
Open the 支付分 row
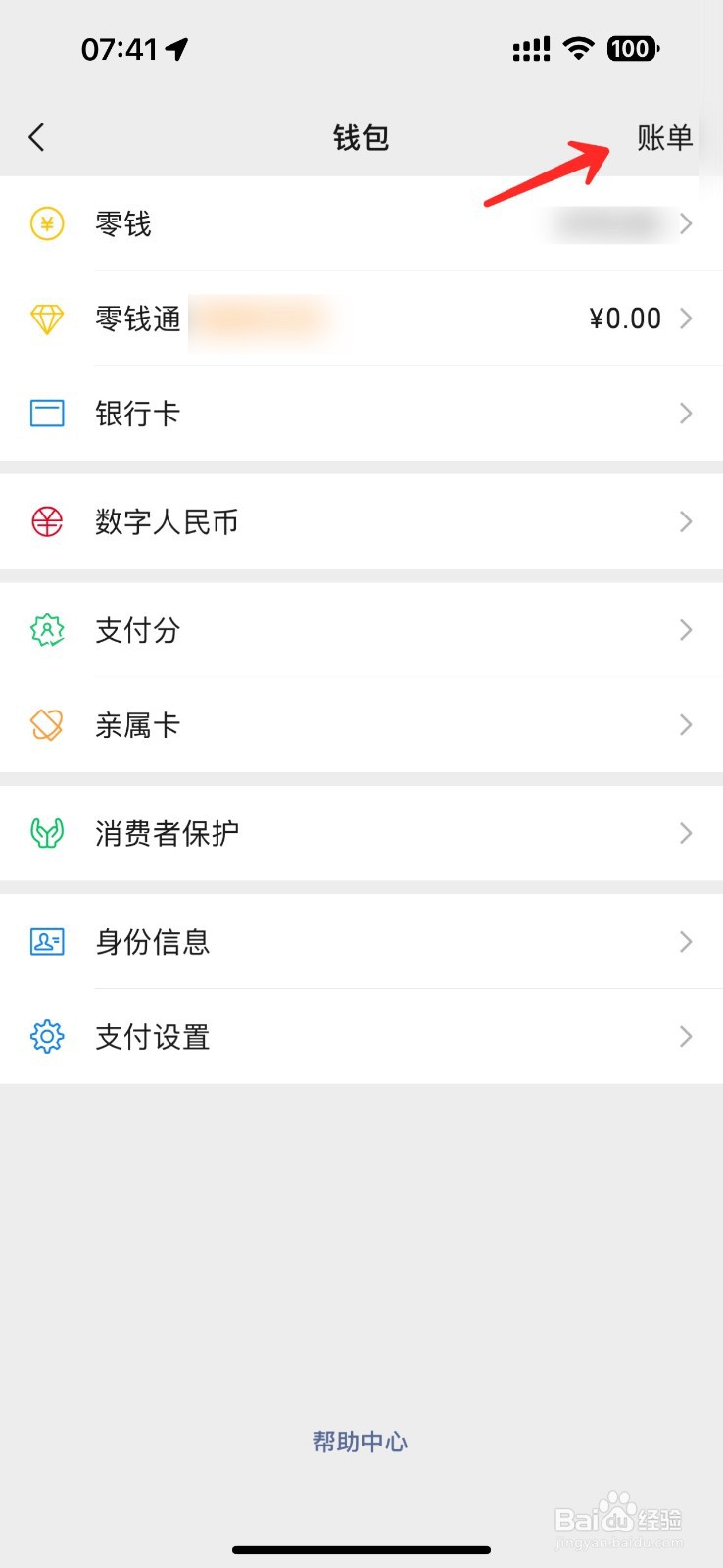(361, 630)
